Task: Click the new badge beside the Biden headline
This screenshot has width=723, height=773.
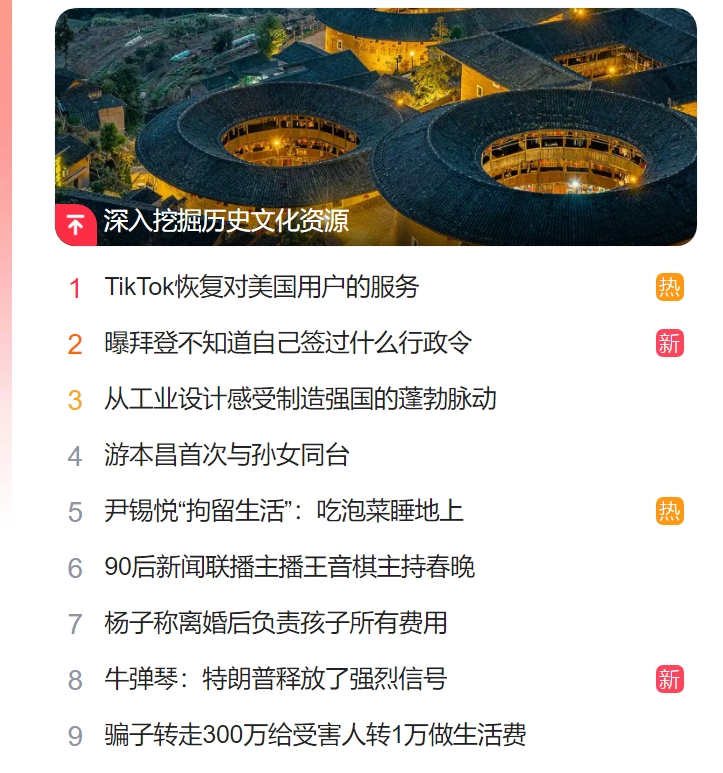Action: (671, 343)
